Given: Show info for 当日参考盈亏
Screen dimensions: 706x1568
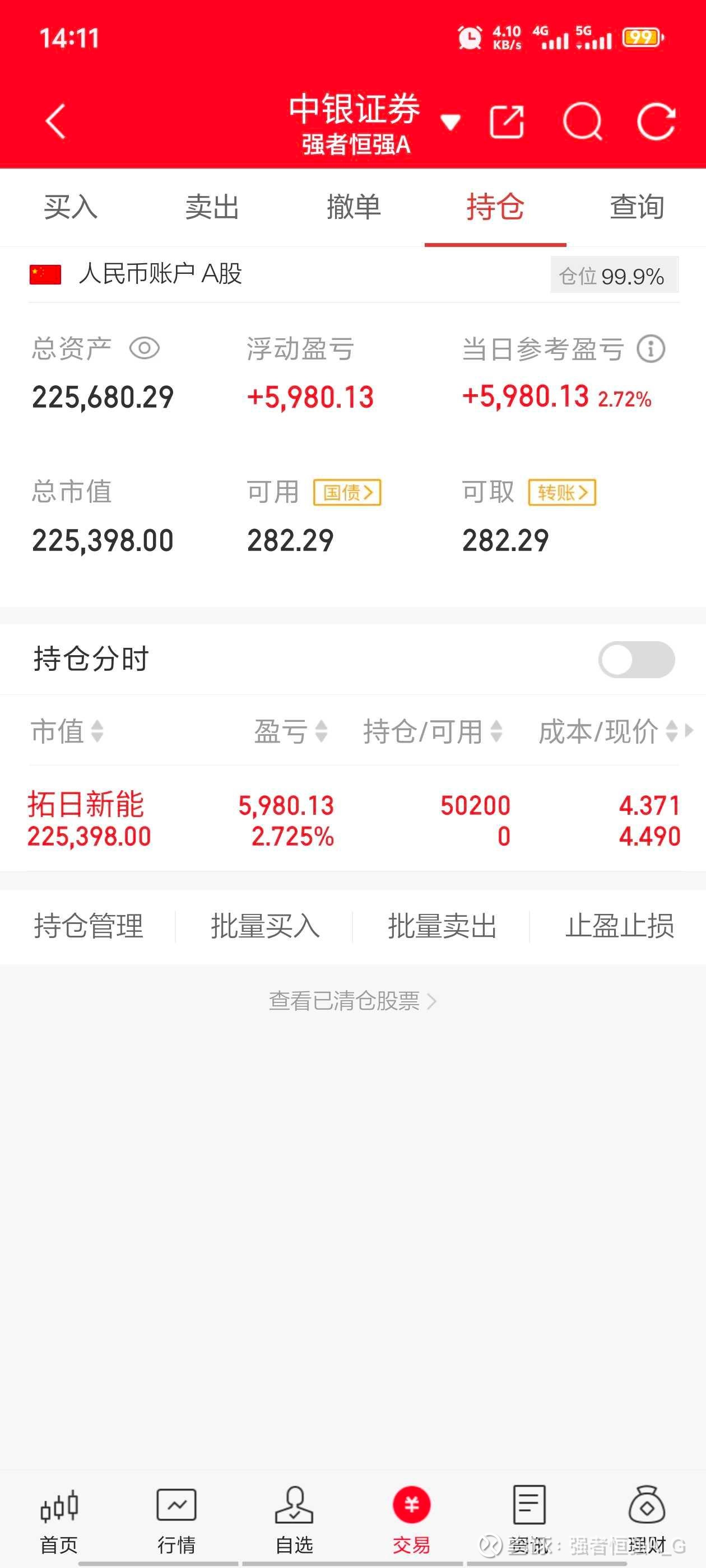Looking at the screenshot, I should pos(651,349).
